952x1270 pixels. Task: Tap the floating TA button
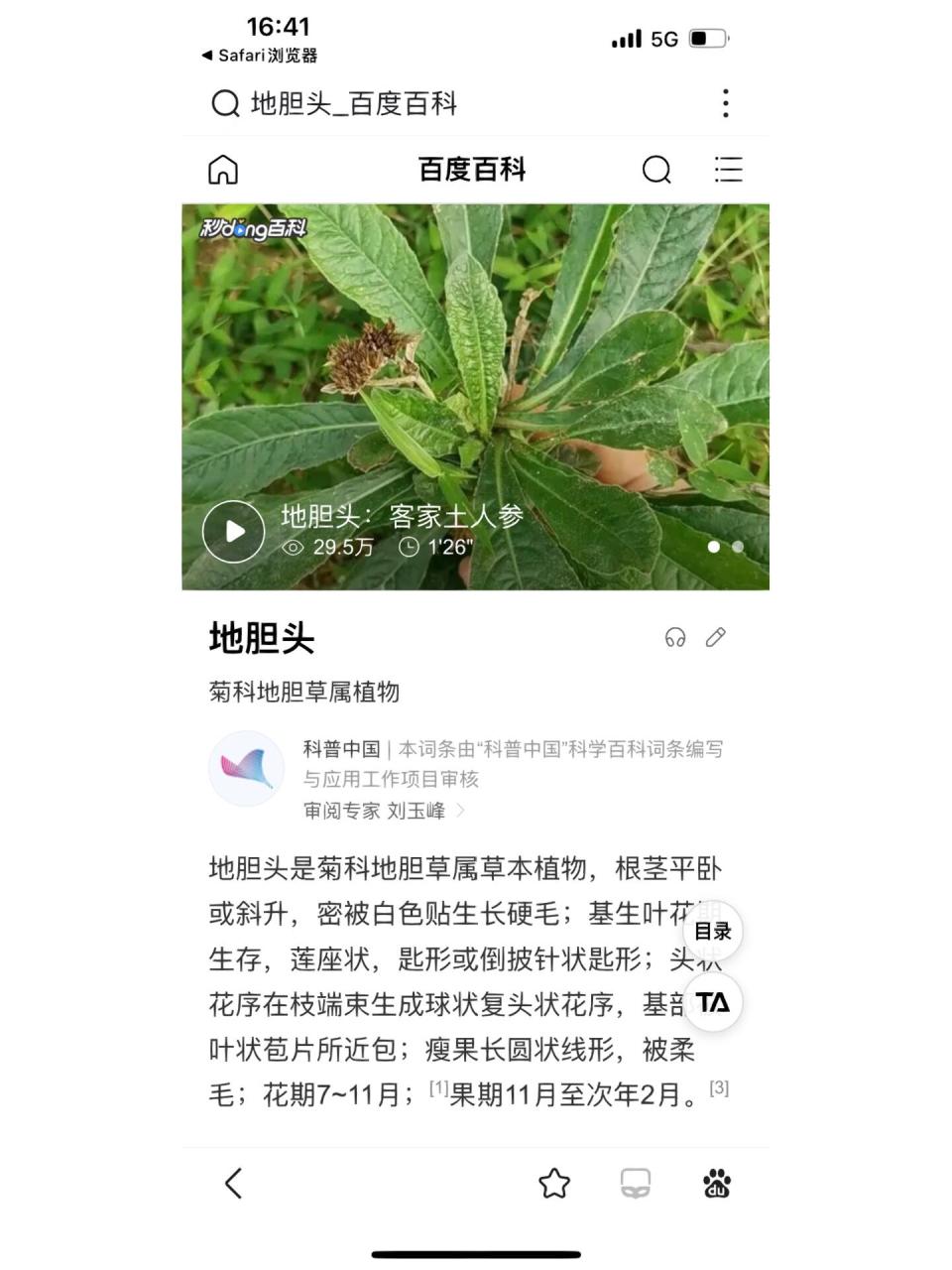[712, 1003]
